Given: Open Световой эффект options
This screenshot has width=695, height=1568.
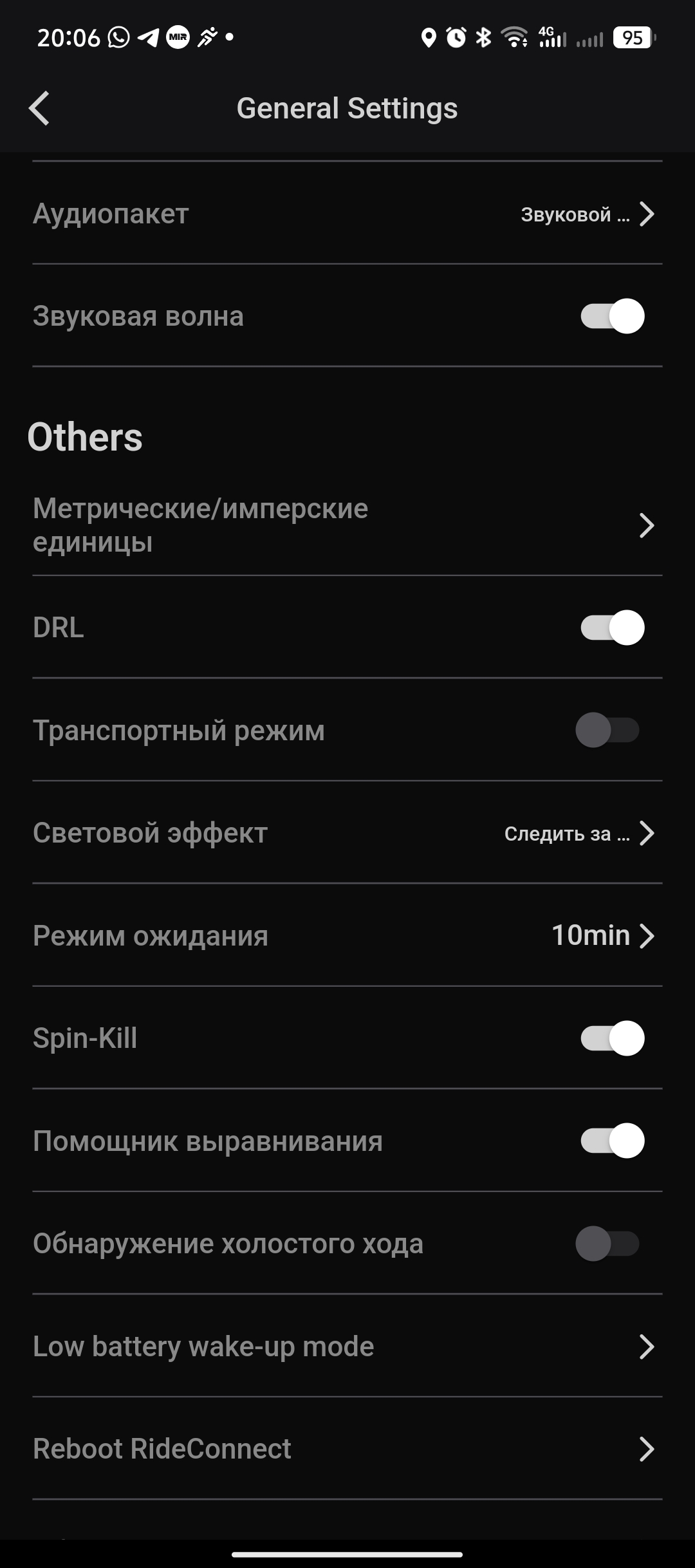Looking at the screenshot, I should point(347,833).
